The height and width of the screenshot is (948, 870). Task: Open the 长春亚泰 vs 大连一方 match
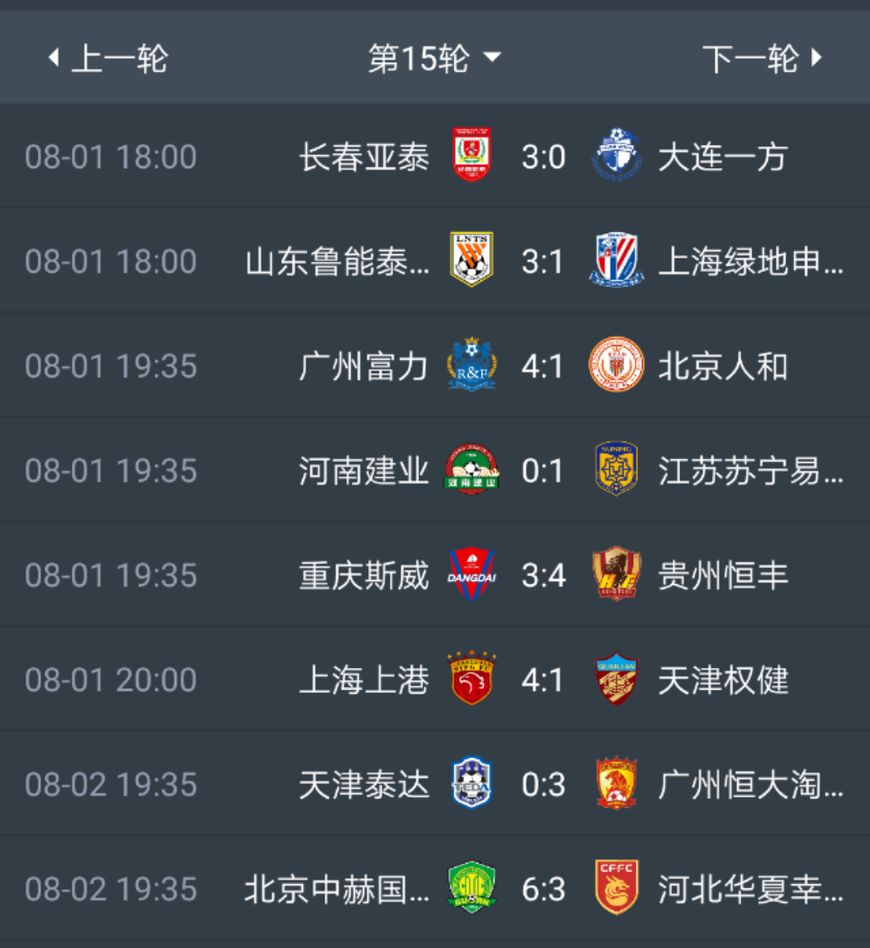click(x=543, y=157)
